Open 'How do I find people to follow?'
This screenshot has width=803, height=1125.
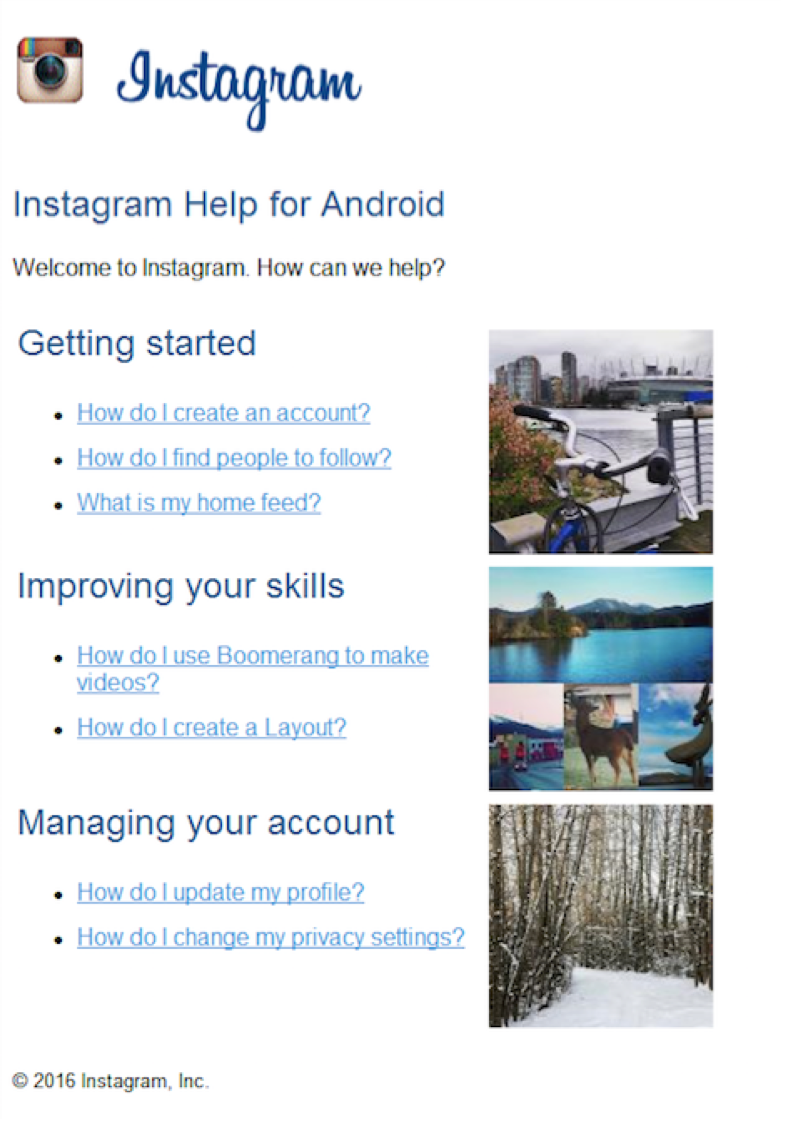point(234,458)
